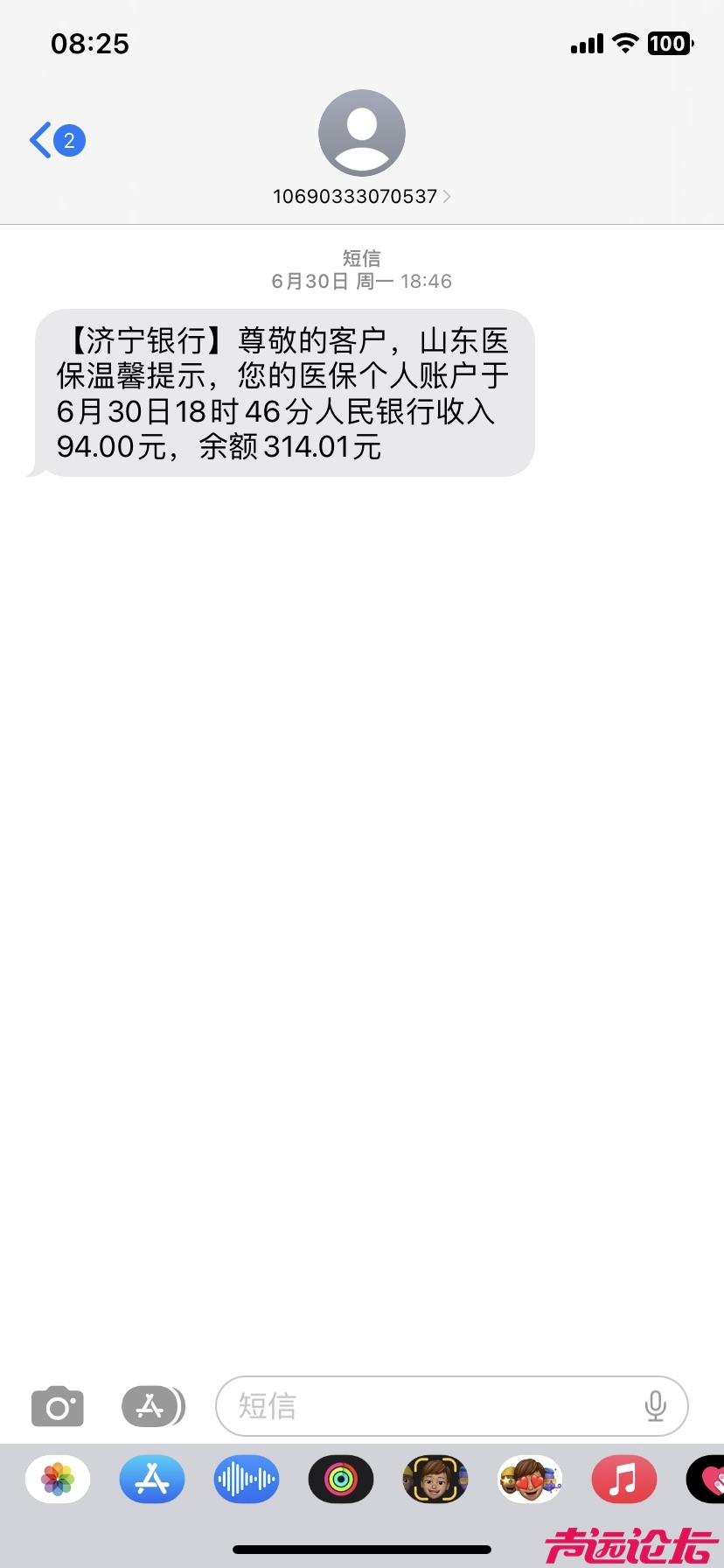Open the Apple Music iMessage app
This screenshot has width=724, height=1568.
click(x=623, y=1479)
